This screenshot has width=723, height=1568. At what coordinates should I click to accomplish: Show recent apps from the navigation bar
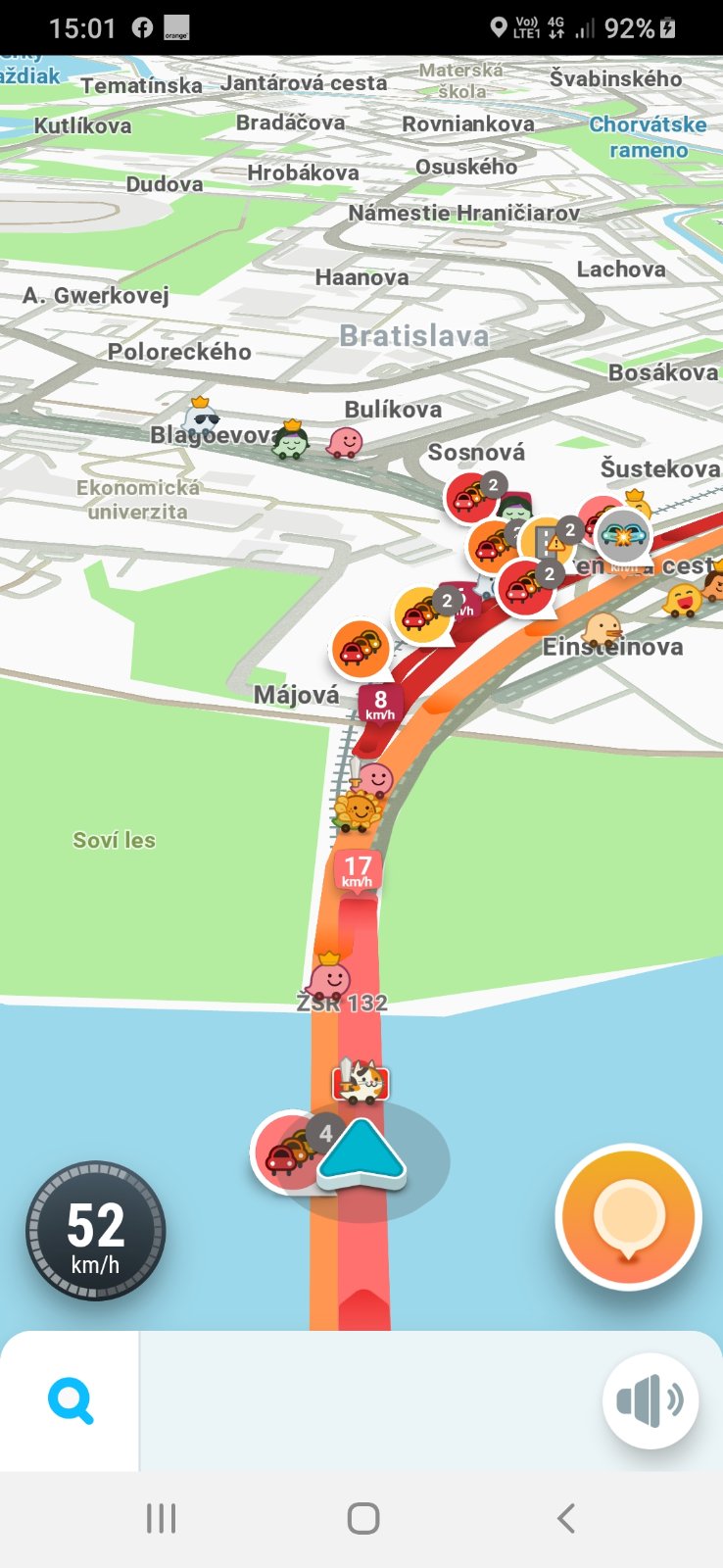point(161,1518)
